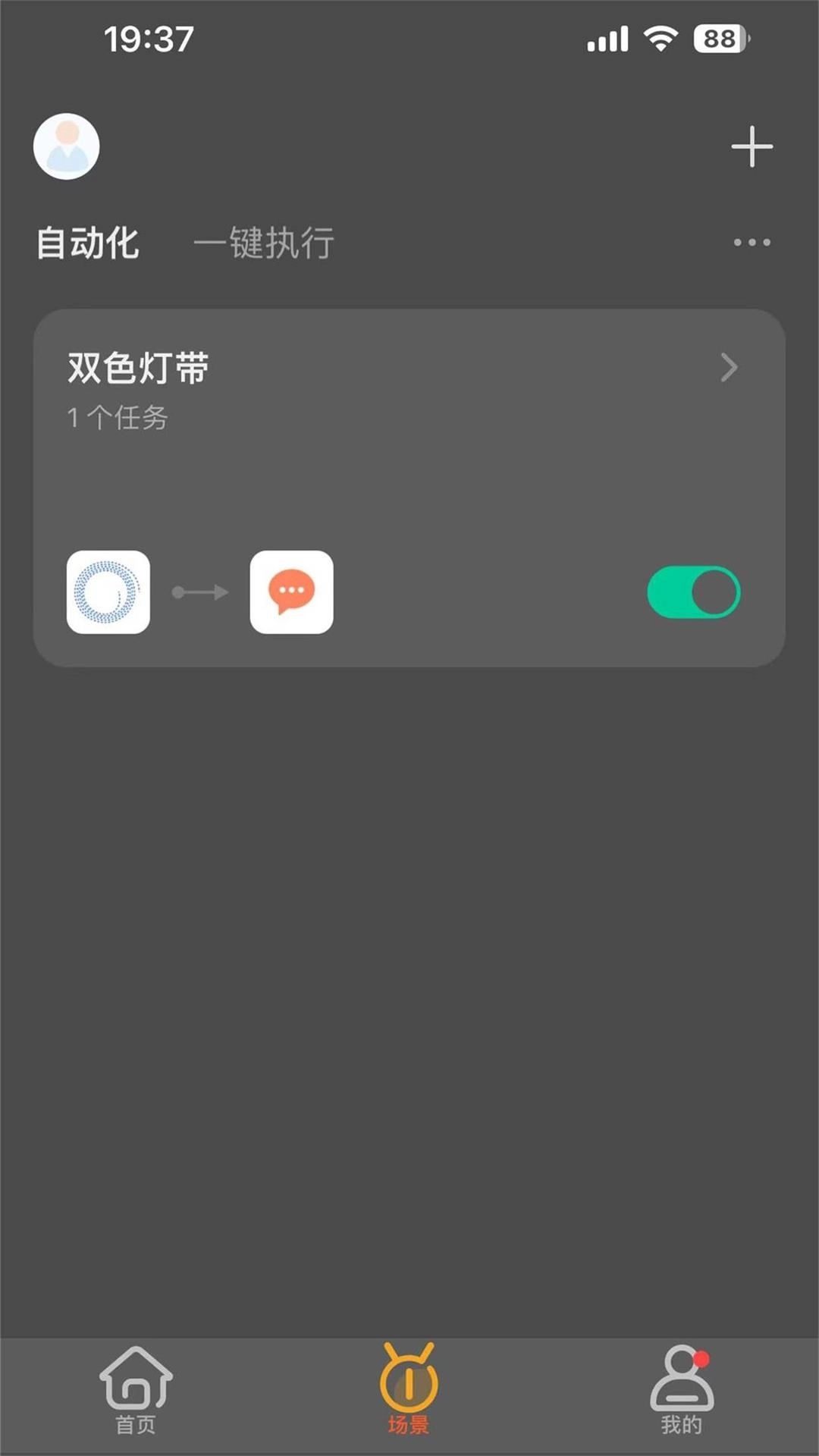The height and width of the screenshot is (1456, 819).
Task: Select the 自动化 tab
Action: point(89,244)
